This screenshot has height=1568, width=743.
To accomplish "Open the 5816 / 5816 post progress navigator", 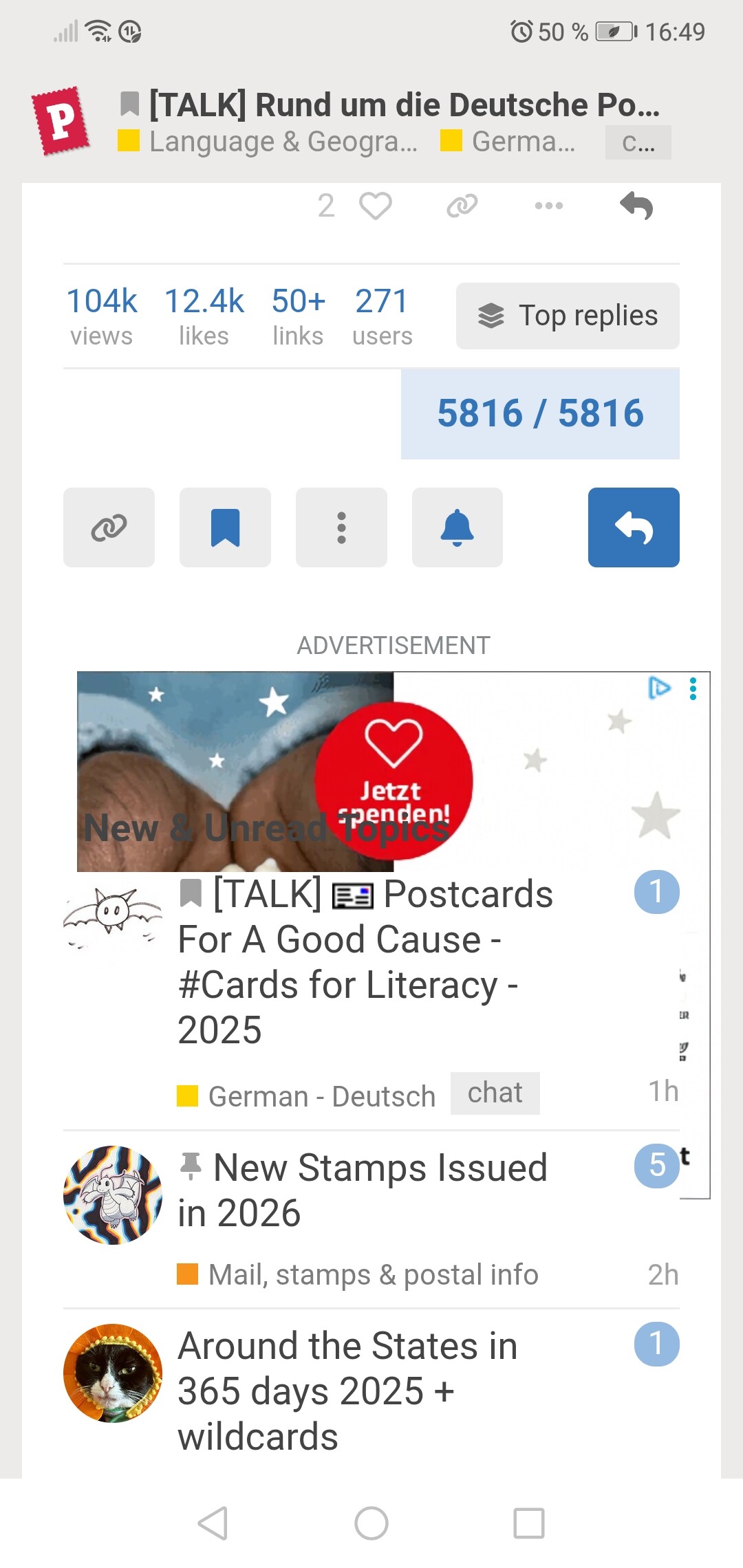I will (x=540, y=413).
